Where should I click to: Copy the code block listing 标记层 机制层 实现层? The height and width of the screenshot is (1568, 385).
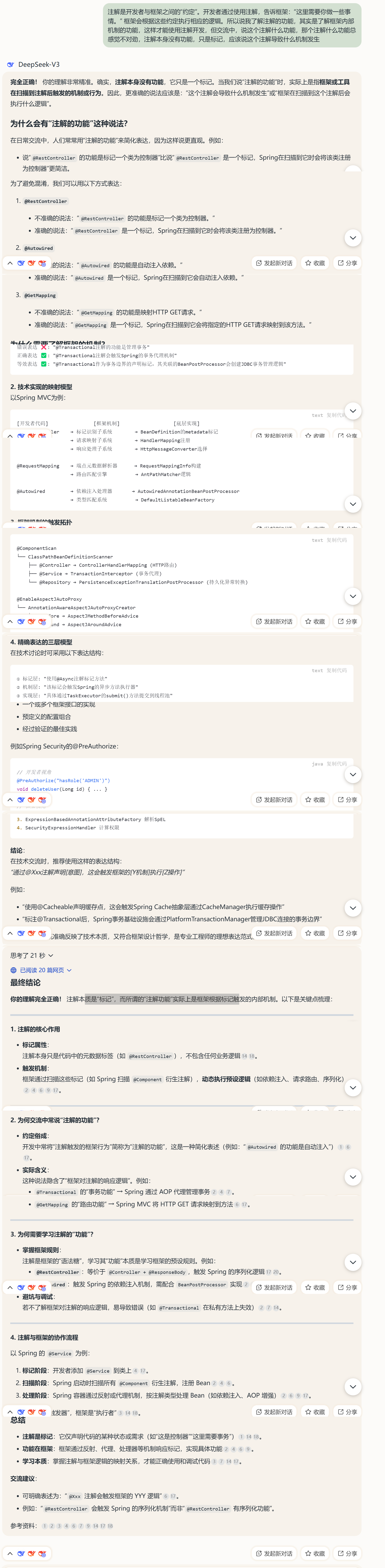pos(336,670)
